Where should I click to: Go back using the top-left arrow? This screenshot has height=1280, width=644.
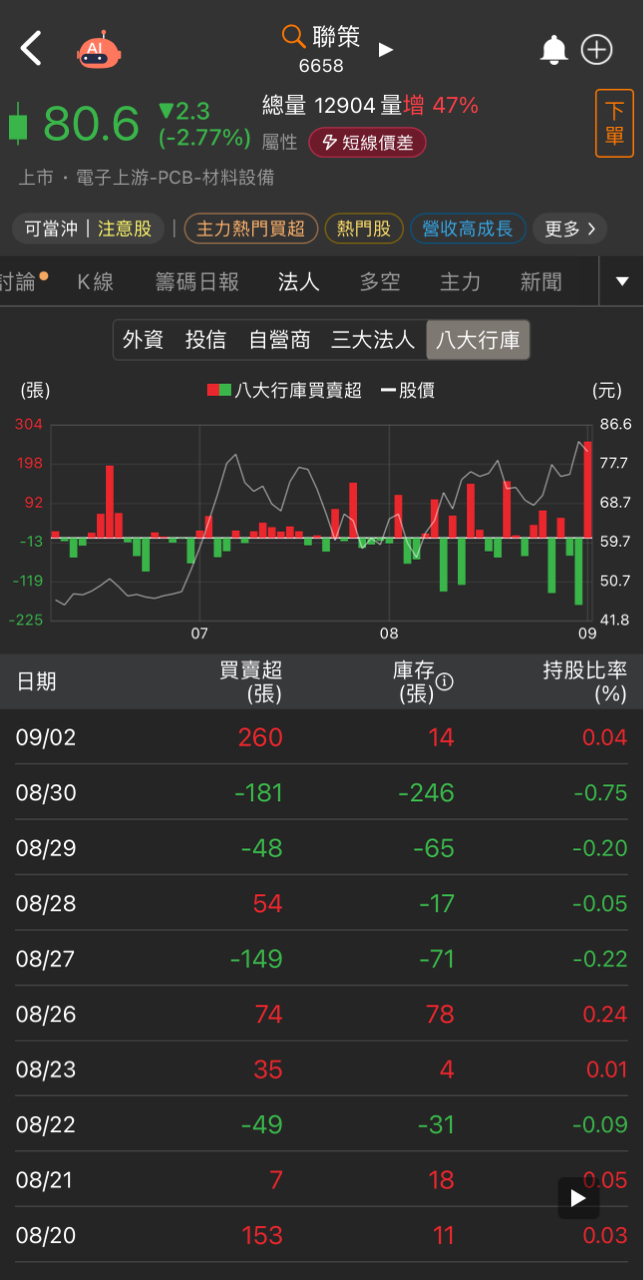[x=32, y=48]
